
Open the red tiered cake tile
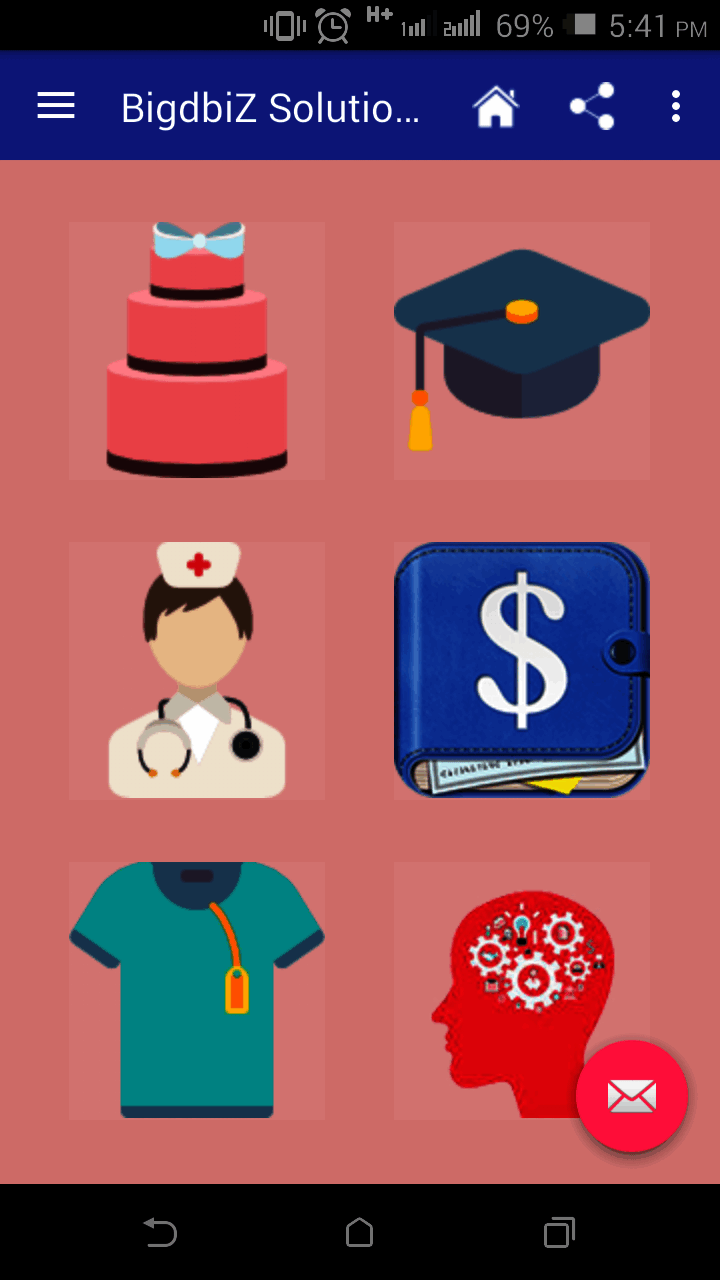(x=197, y=350)
